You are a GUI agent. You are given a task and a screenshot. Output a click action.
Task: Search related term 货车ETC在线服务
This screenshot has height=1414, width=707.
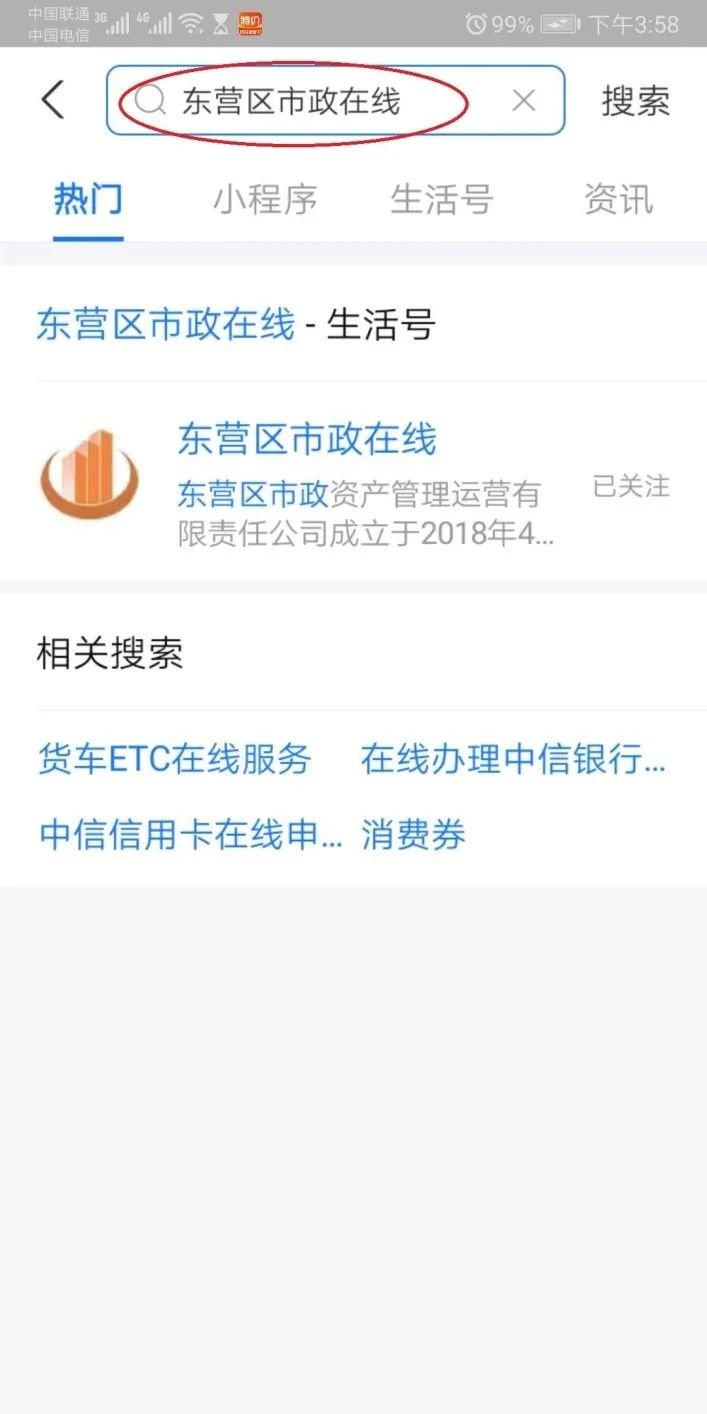pos(174,759)
